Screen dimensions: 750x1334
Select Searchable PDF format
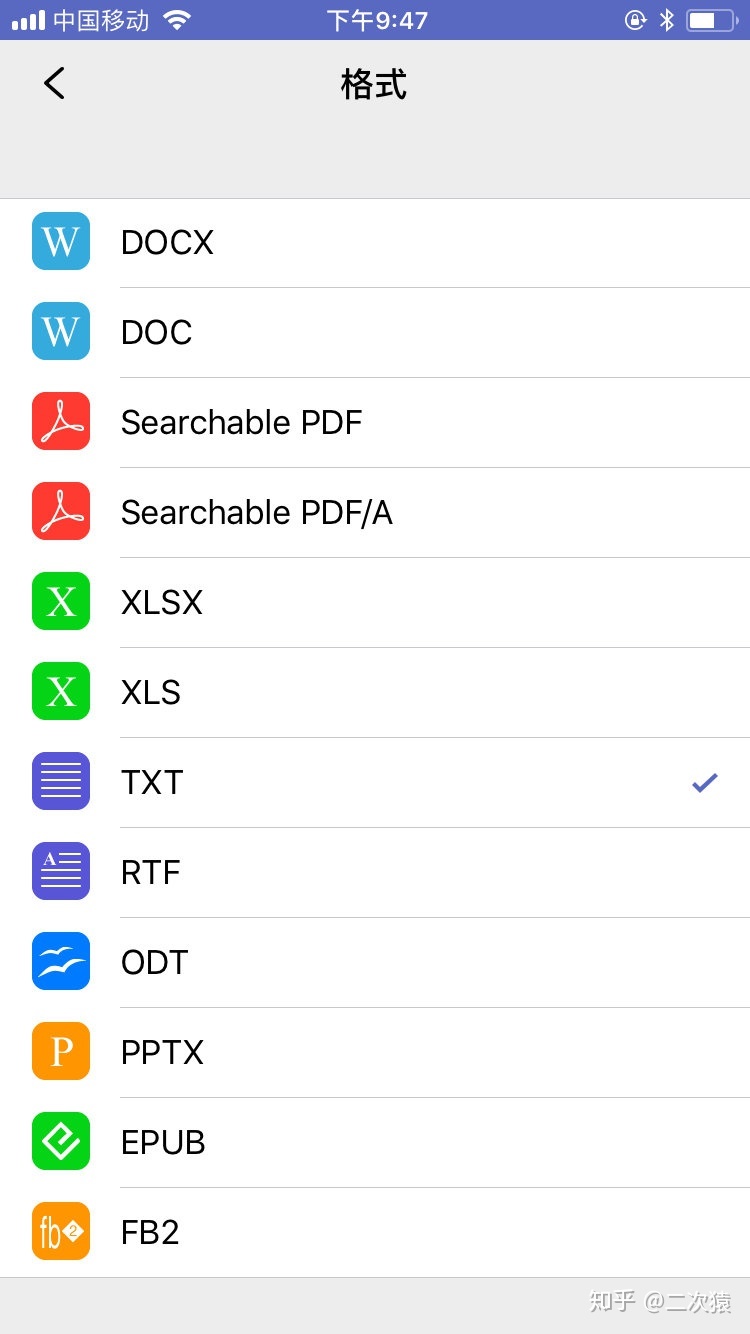375,423
